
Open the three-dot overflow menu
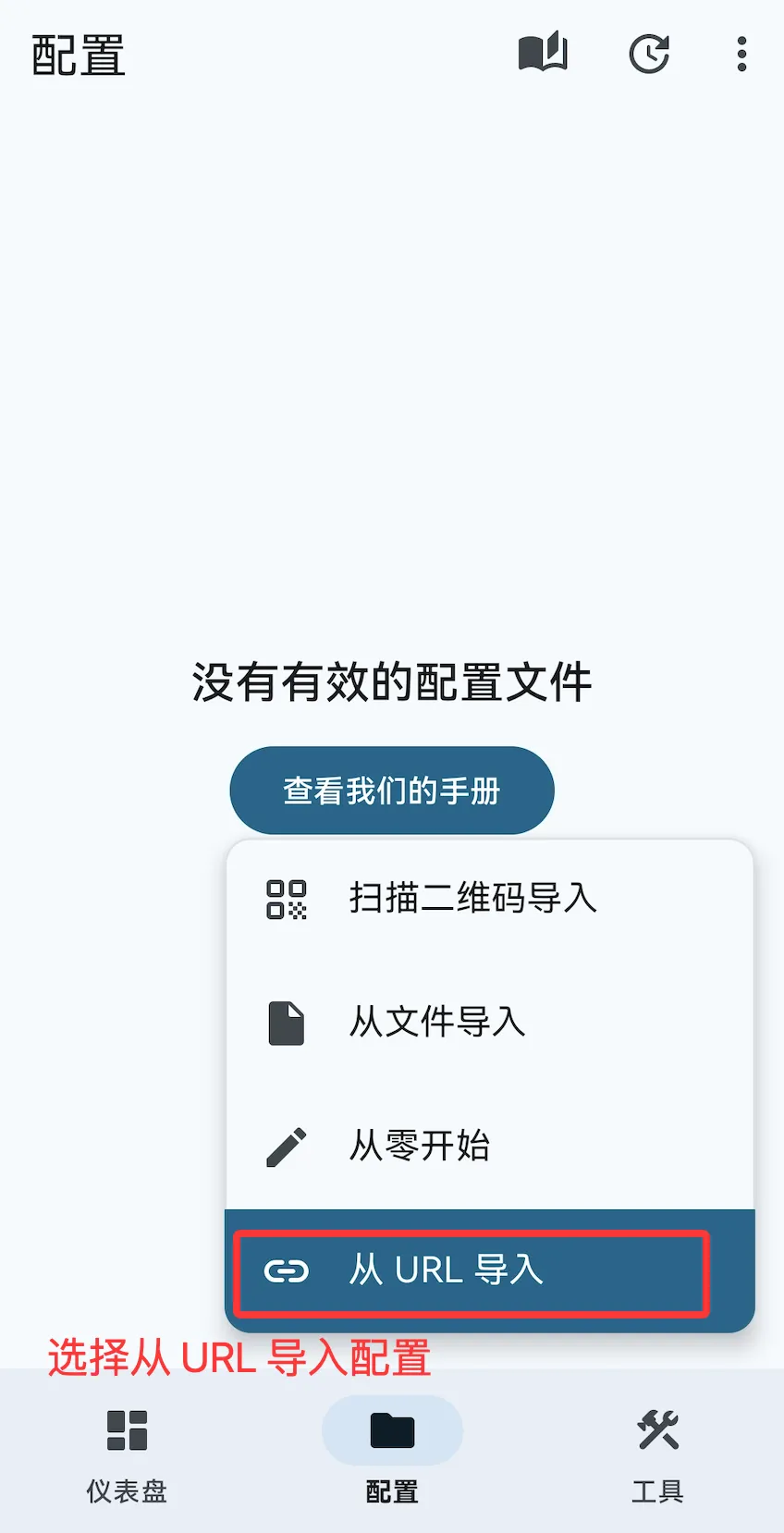pyautogui.click(x=741, y=54)
